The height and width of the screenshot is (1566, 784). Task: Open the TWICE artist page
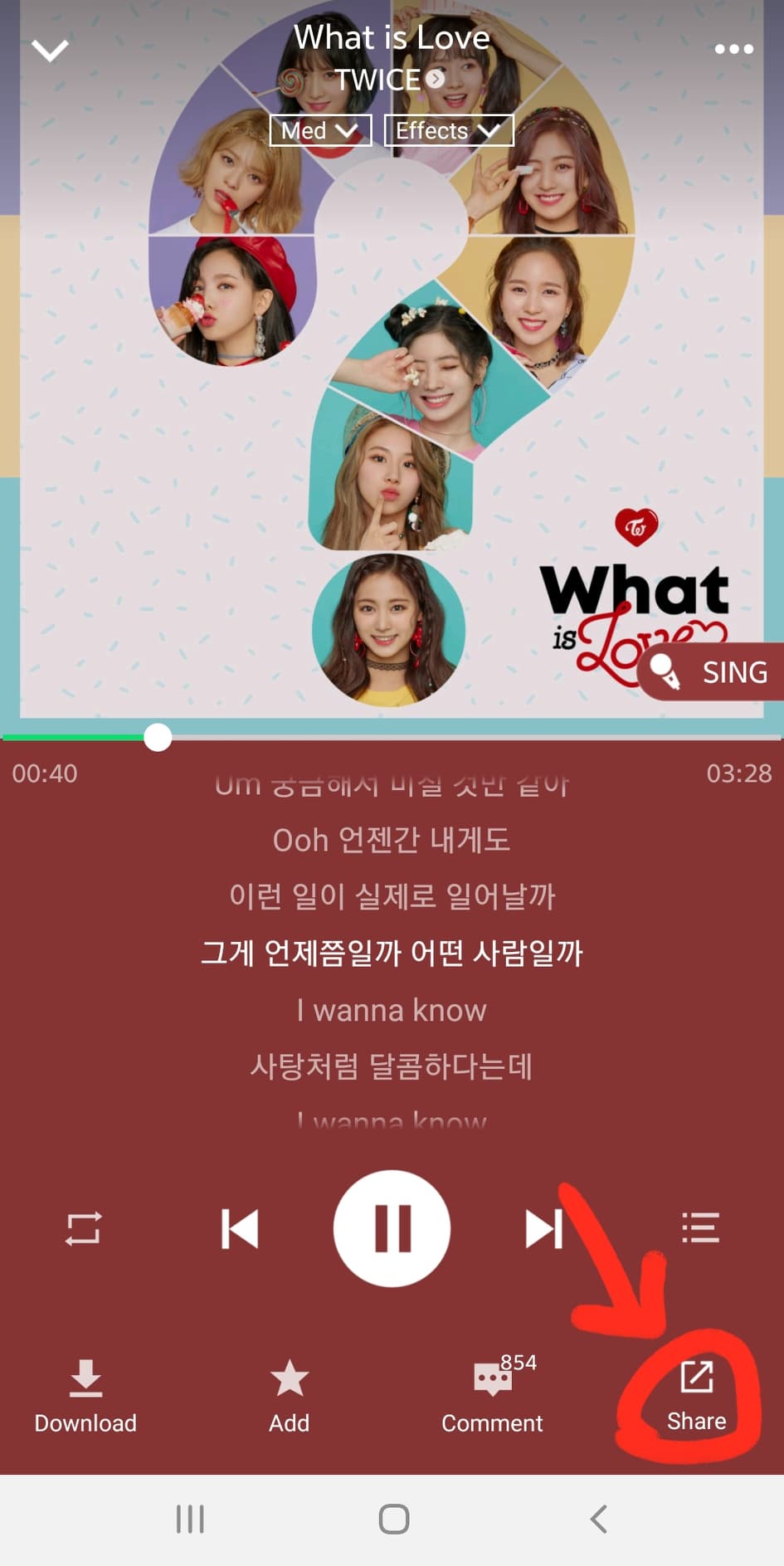[x=388, y=80]
